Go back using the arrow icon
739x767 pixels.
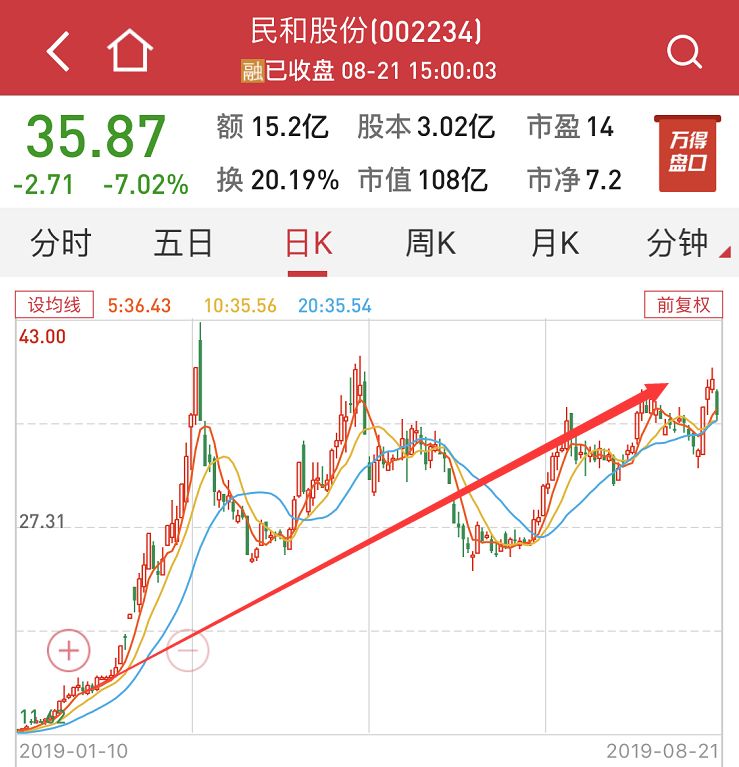point(58,51)
